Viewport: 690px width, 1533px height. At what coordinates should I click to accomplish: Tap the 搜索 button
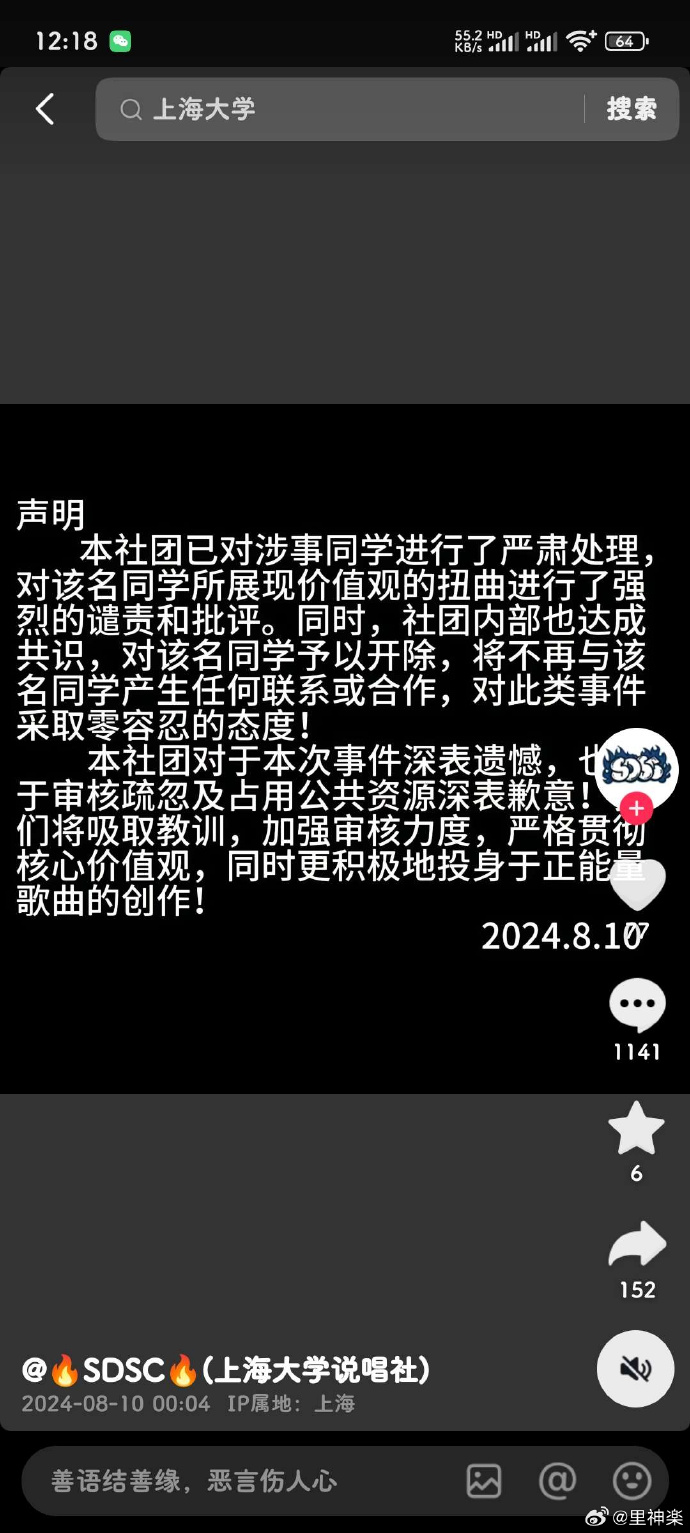(631, 109)
